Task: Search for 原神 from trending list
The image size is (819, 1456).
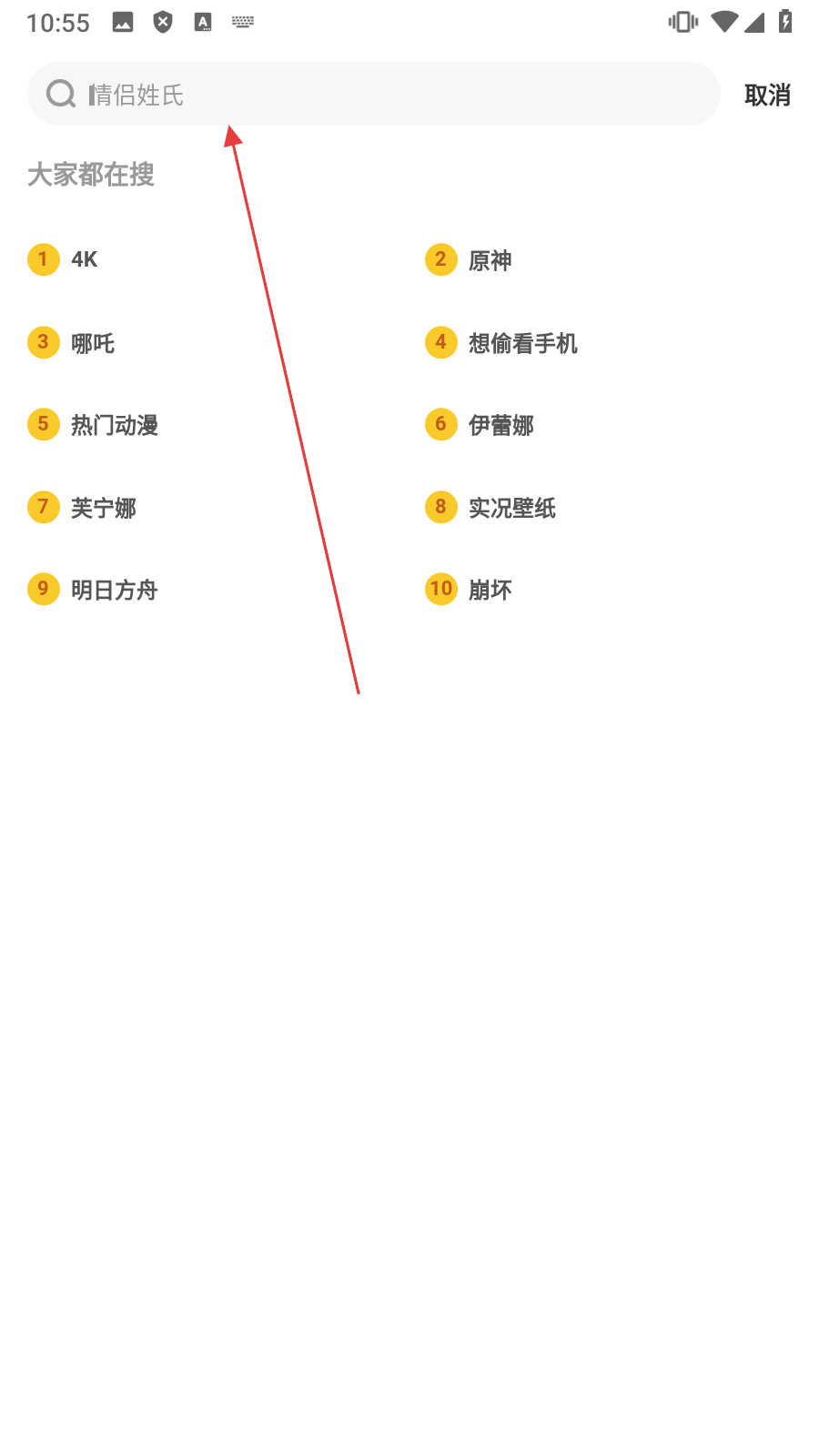Action: click(490, 261)
